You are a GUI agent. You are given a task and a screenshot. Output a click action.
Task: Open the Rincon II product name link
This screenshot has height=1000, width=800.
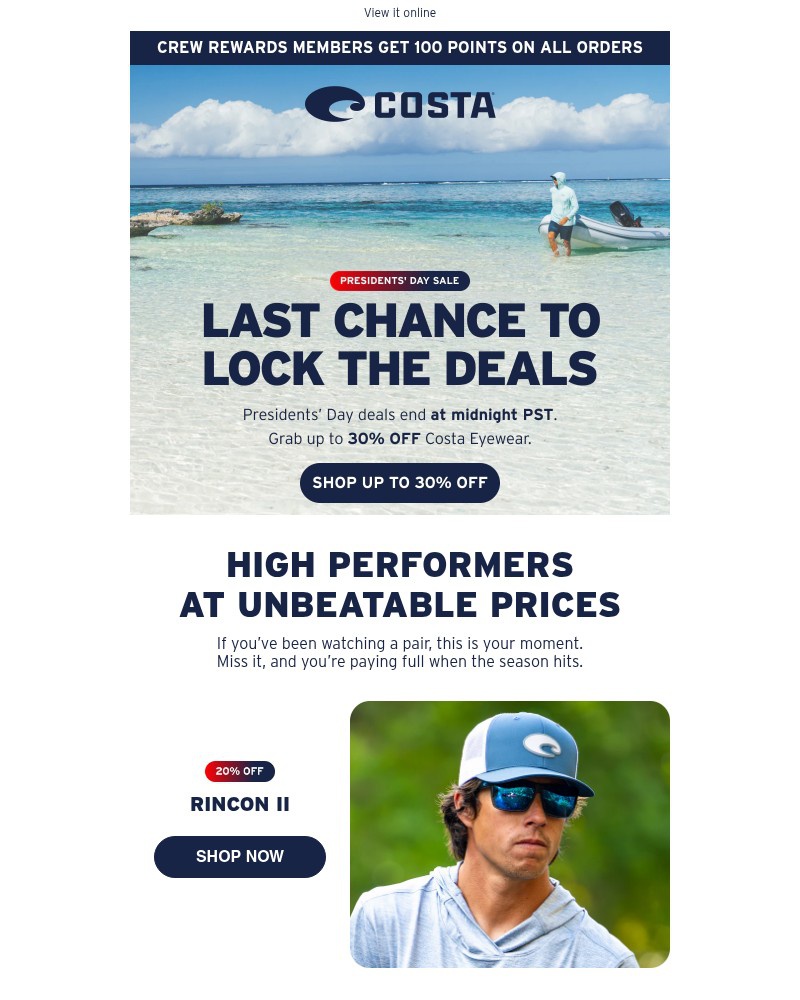click(x=240, y=804)
